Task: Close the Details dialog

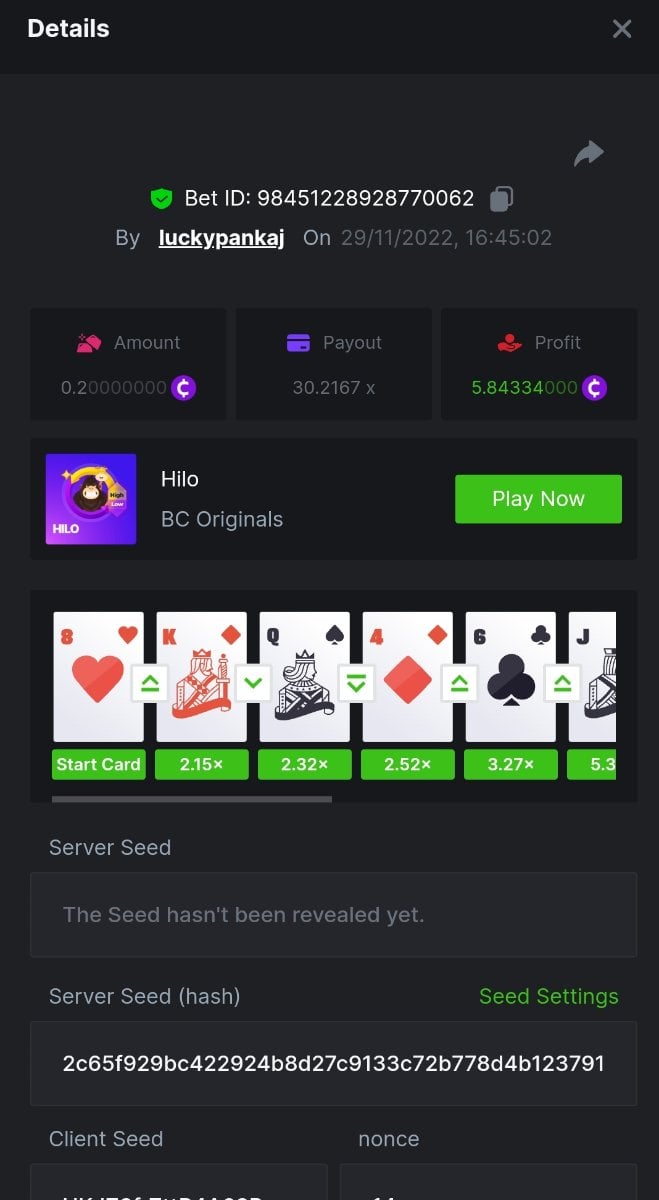Action: (622, 29)
